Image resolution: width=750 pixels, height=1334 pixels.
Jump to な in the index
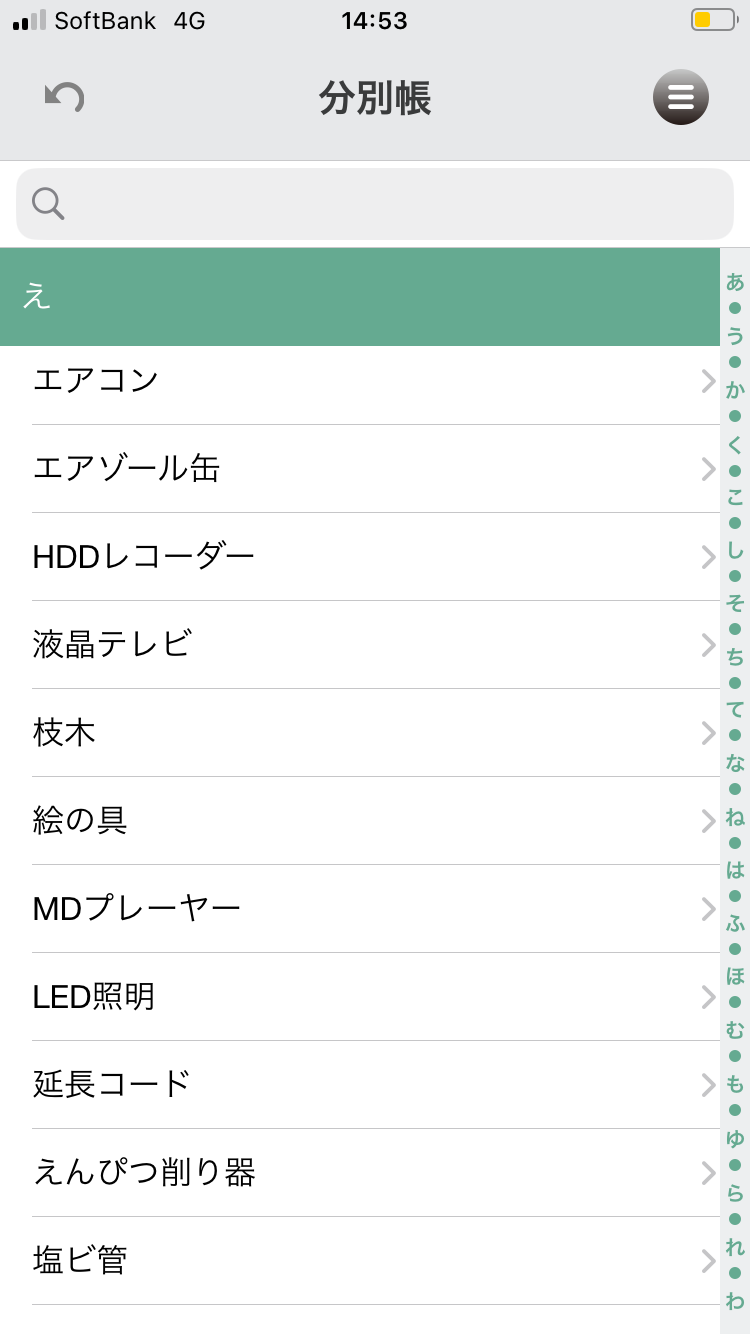pyautogui.click(x=735, y=763)
